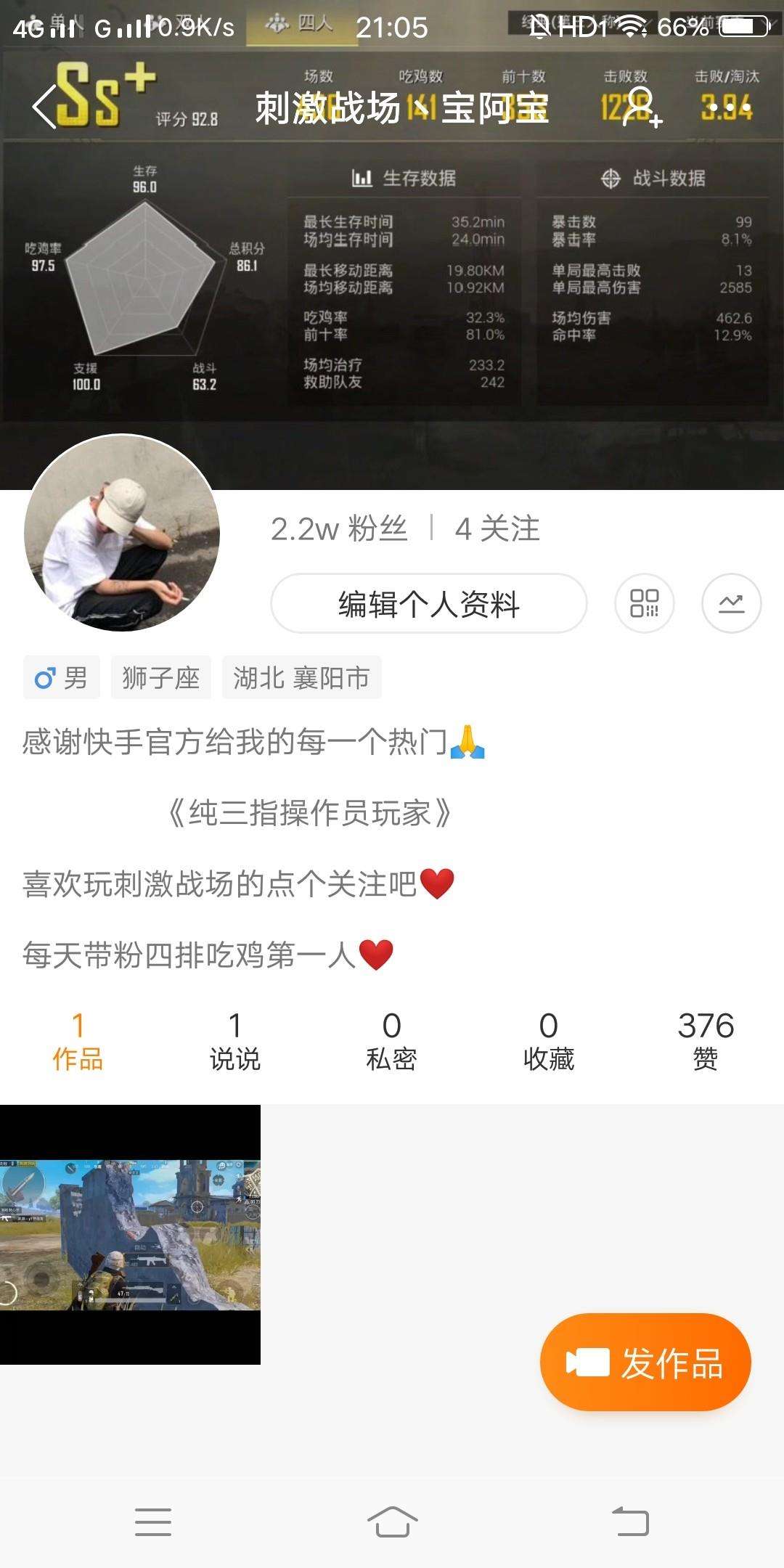Open more options via the three-dot icon
Screen dimensions: 784x1568
[731, 107]
